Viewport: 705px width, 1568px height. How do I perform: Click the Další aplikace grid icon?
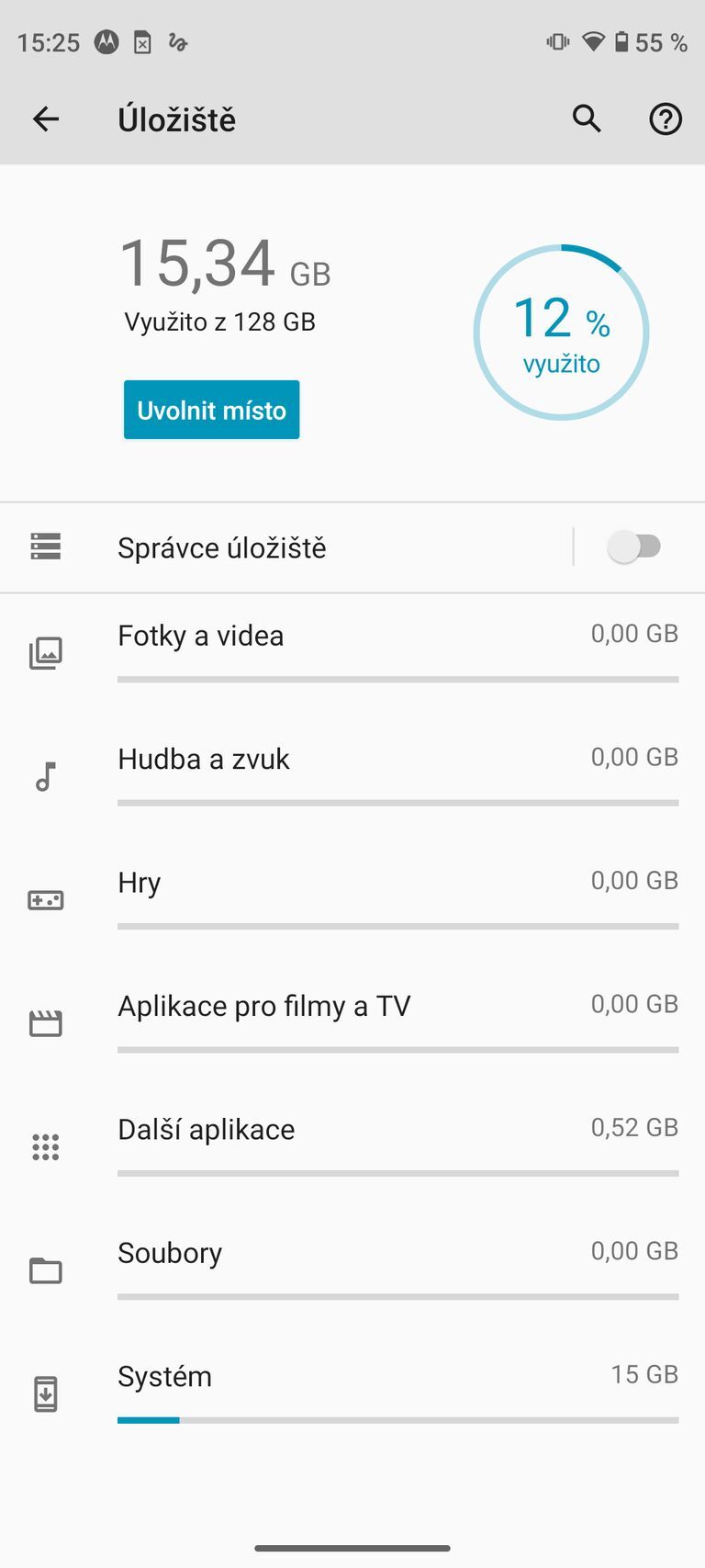pyautogui.click(x=46, y=1146)
